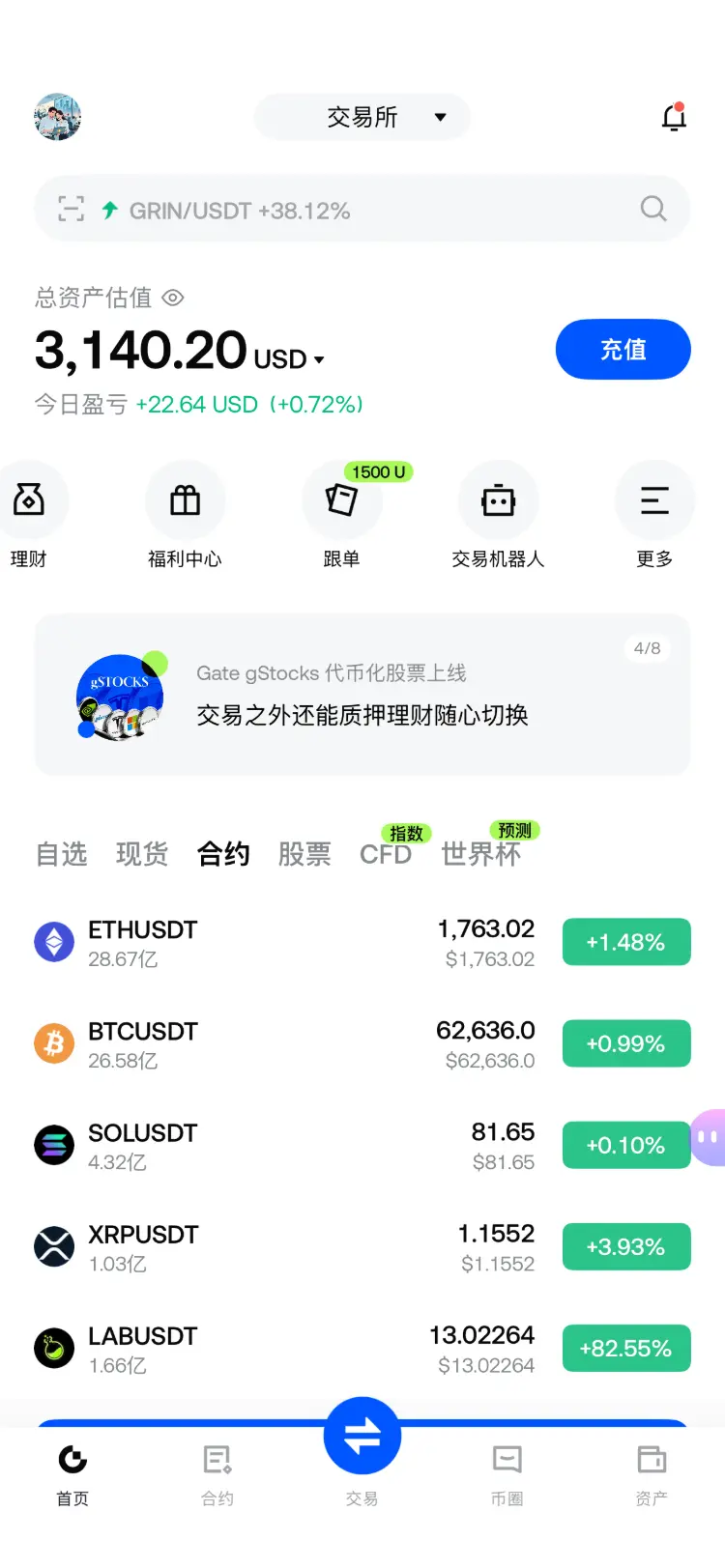This screenshot has width=725, height=1568.
Task: Open the Gate gStocks banner
Action: tap(362, 695)
